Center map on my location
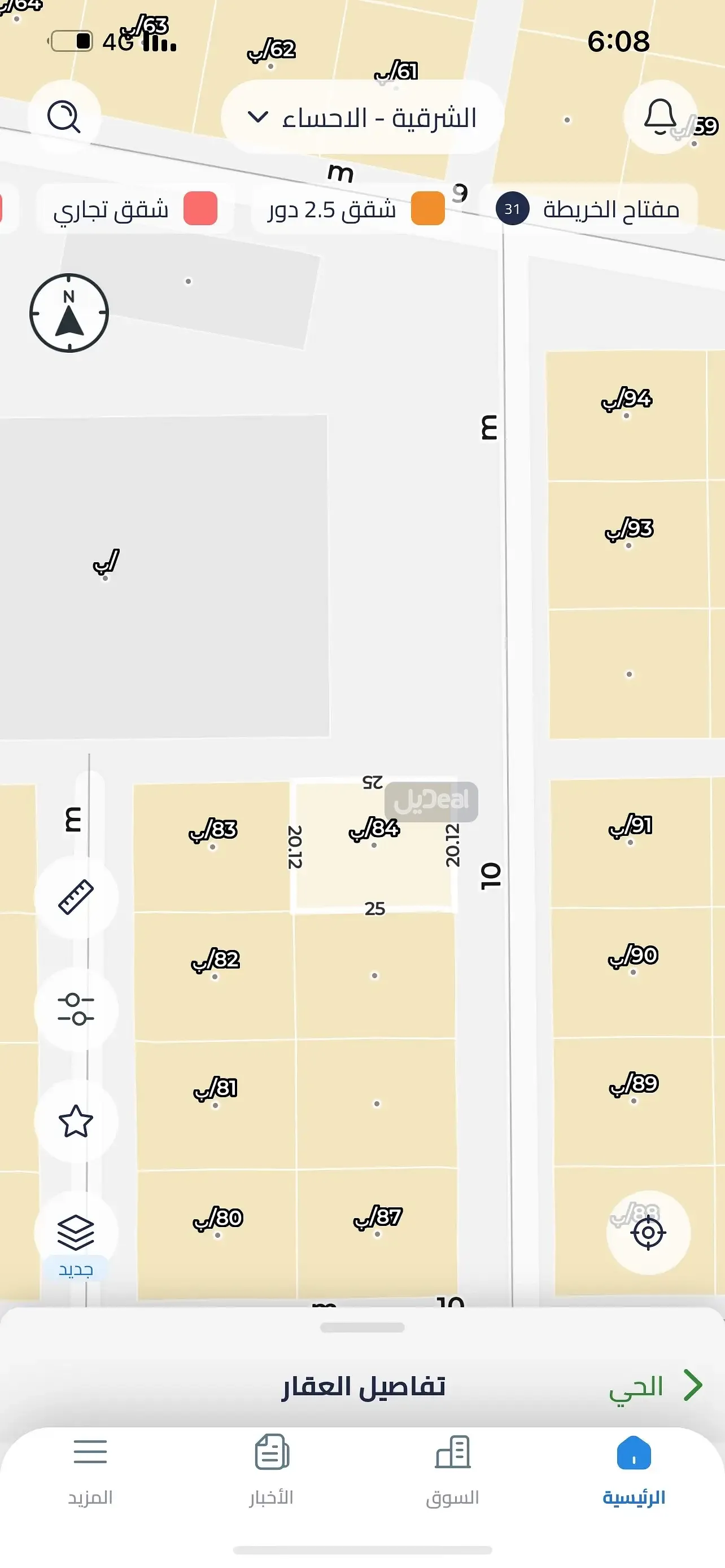The height and width of the screenshot is (1568, 725). (x=648, y=1233)
